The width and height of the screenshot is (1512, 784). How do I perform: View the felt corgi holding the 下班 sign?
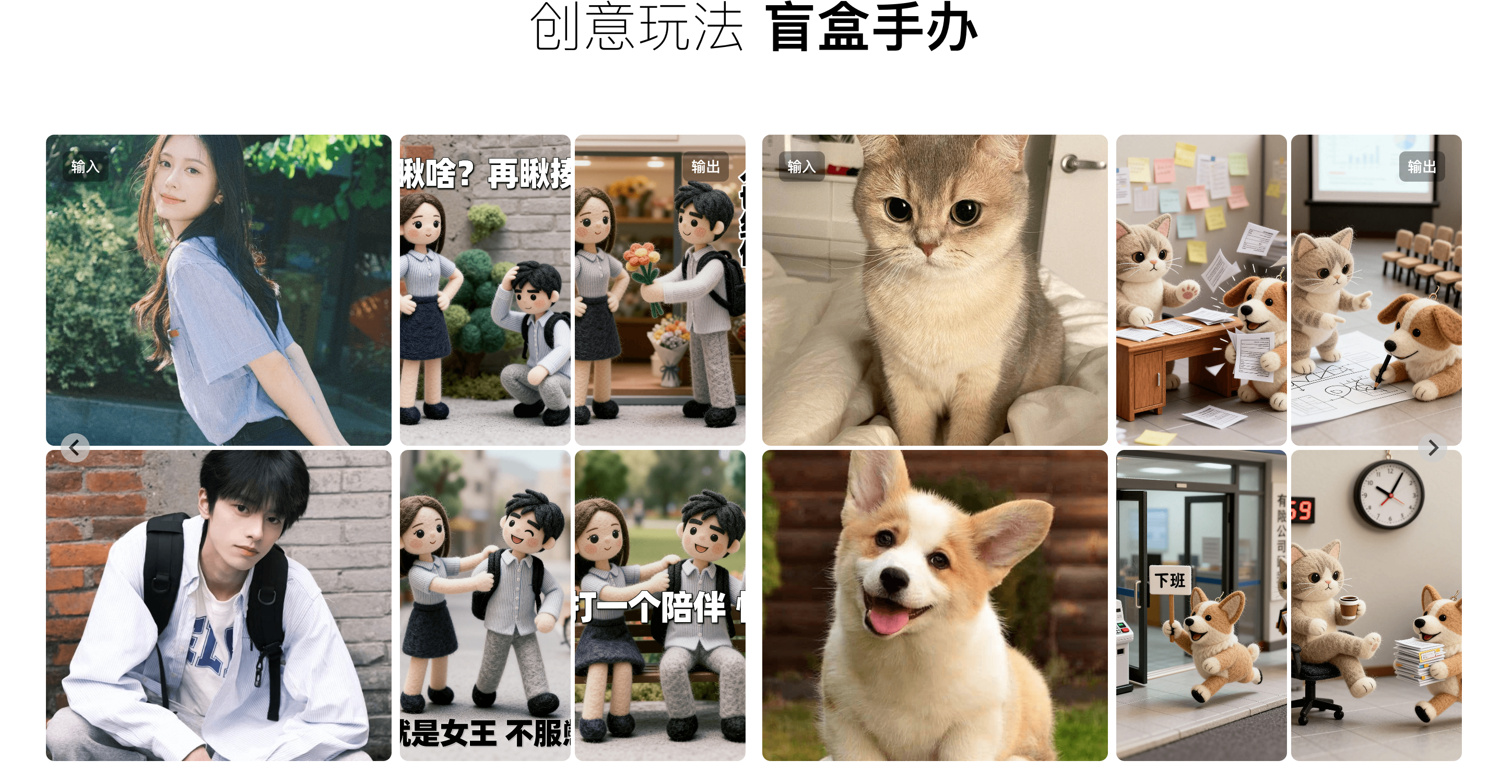click(x=1200, y=605)
